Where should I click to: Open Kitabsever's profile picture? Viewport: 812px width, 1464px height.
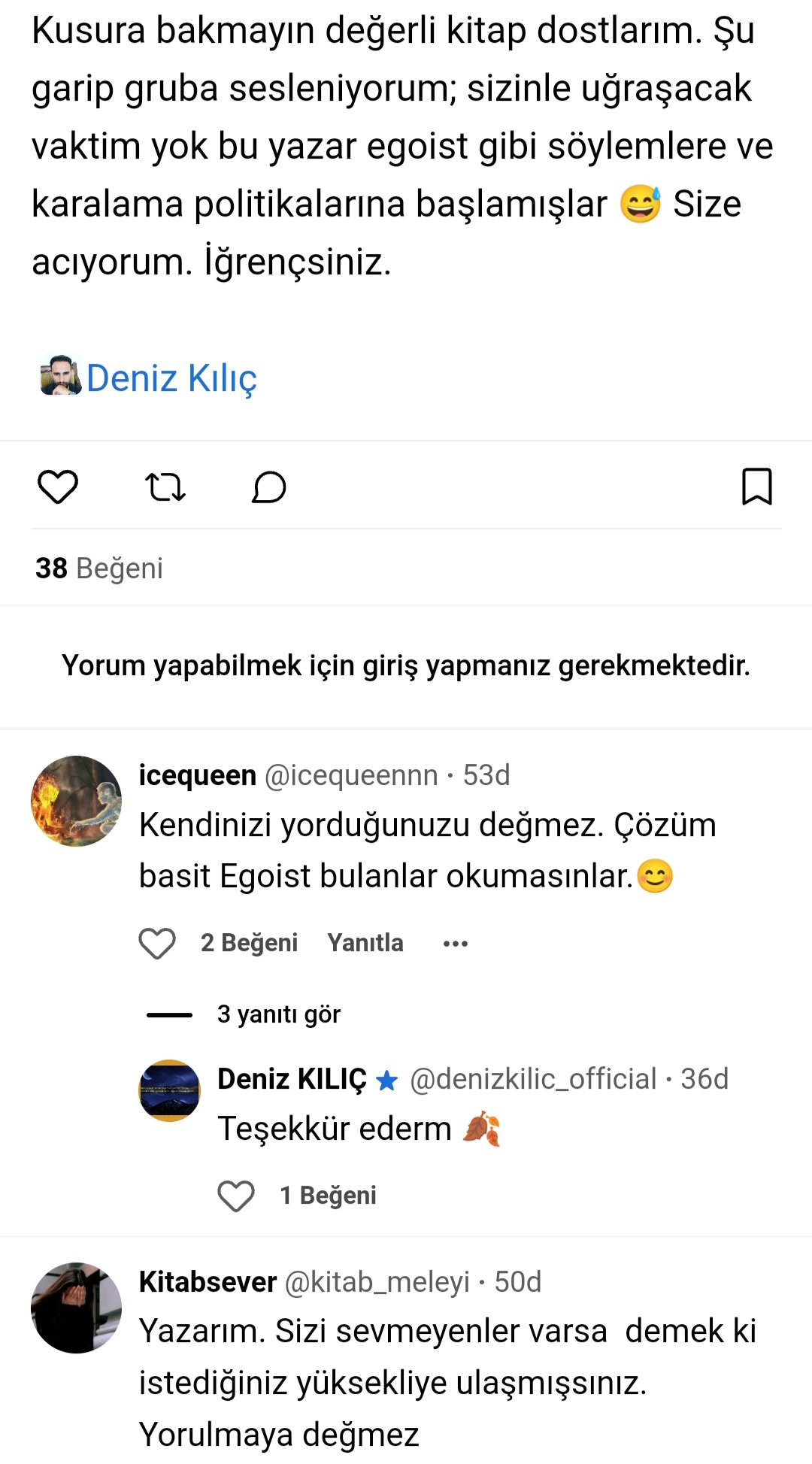tap(76, 1308)
